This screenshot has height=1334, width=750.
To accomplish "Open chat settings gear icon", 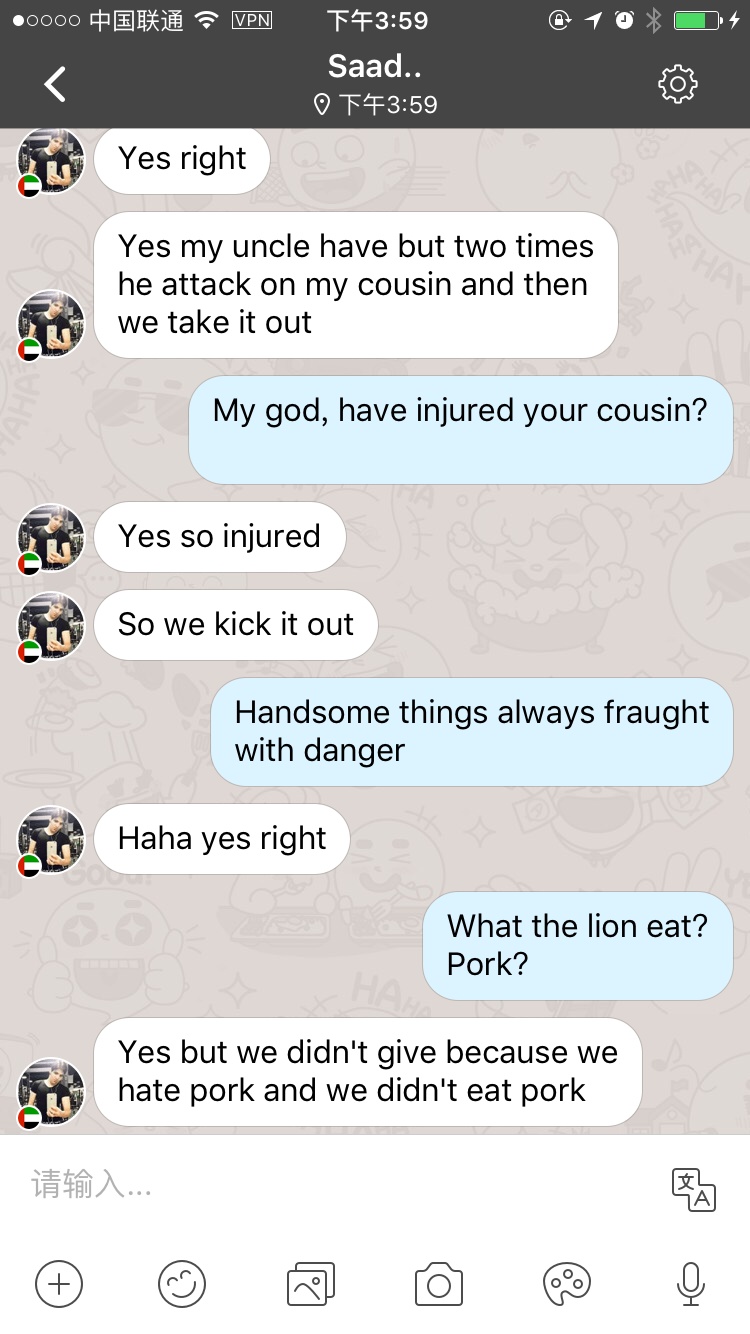I will coord(677,85).
